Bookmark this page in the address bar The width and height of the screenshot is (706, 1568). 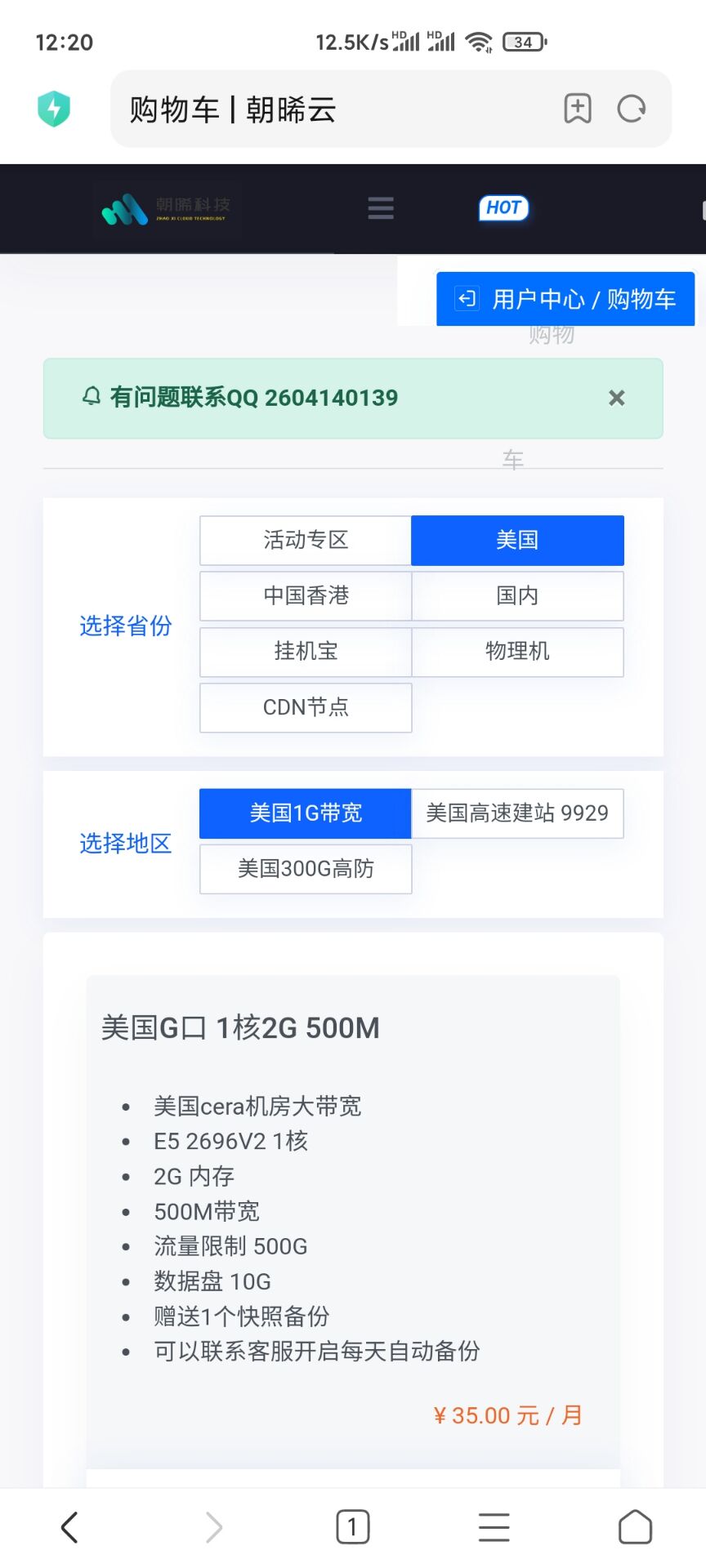click(x=578, y=109)
